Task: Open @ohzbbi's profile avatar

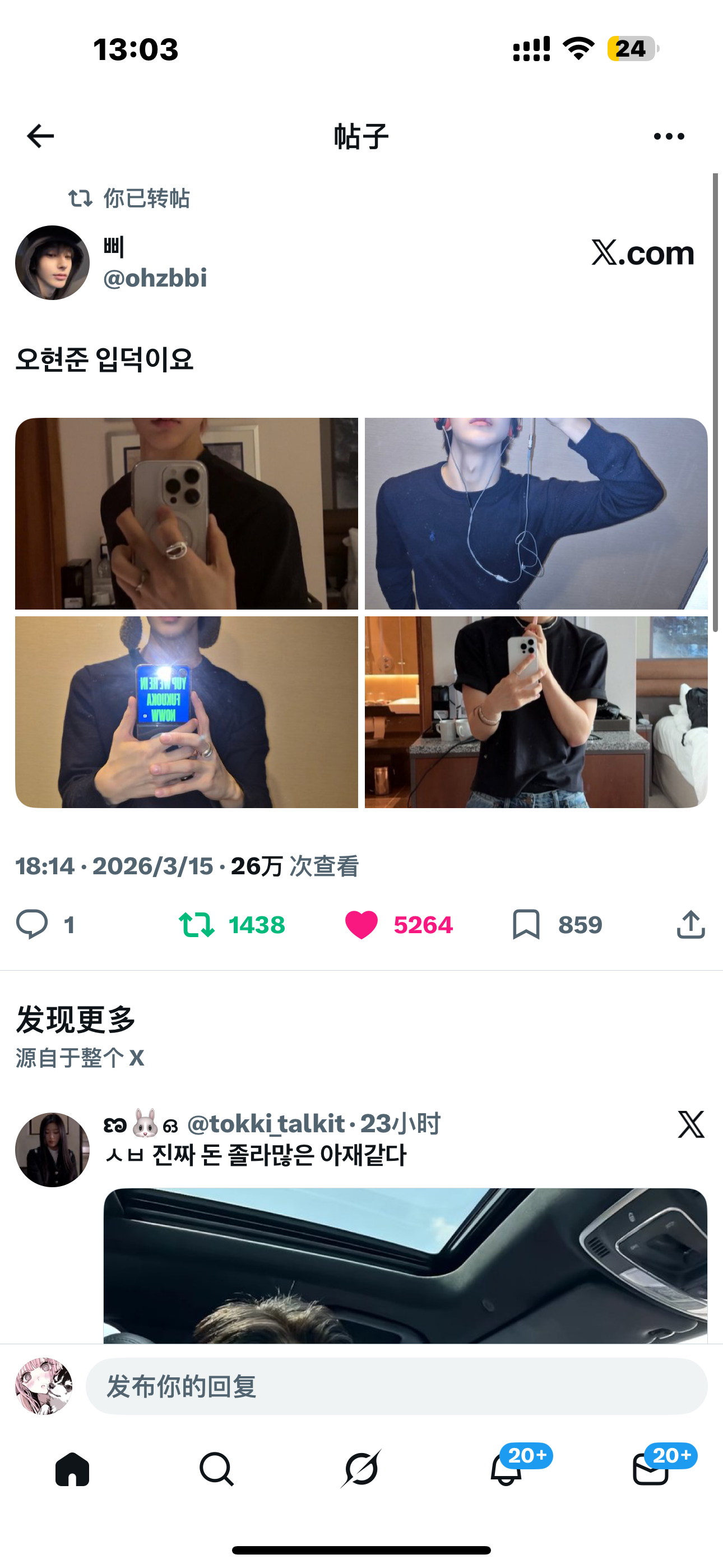Action: coord(52,262)
